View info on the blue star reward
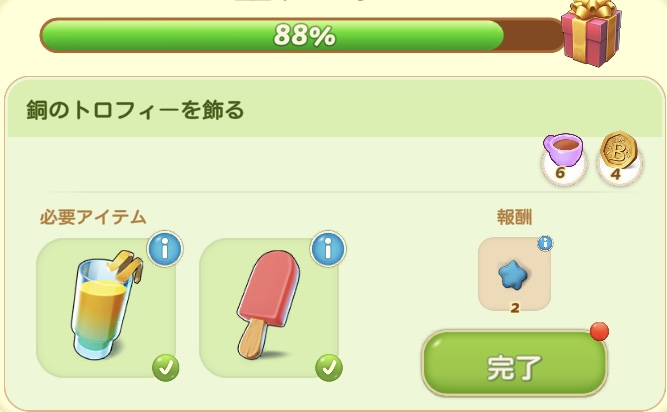The height and width of the screenshot is (412, 667). tap(545, 243)
